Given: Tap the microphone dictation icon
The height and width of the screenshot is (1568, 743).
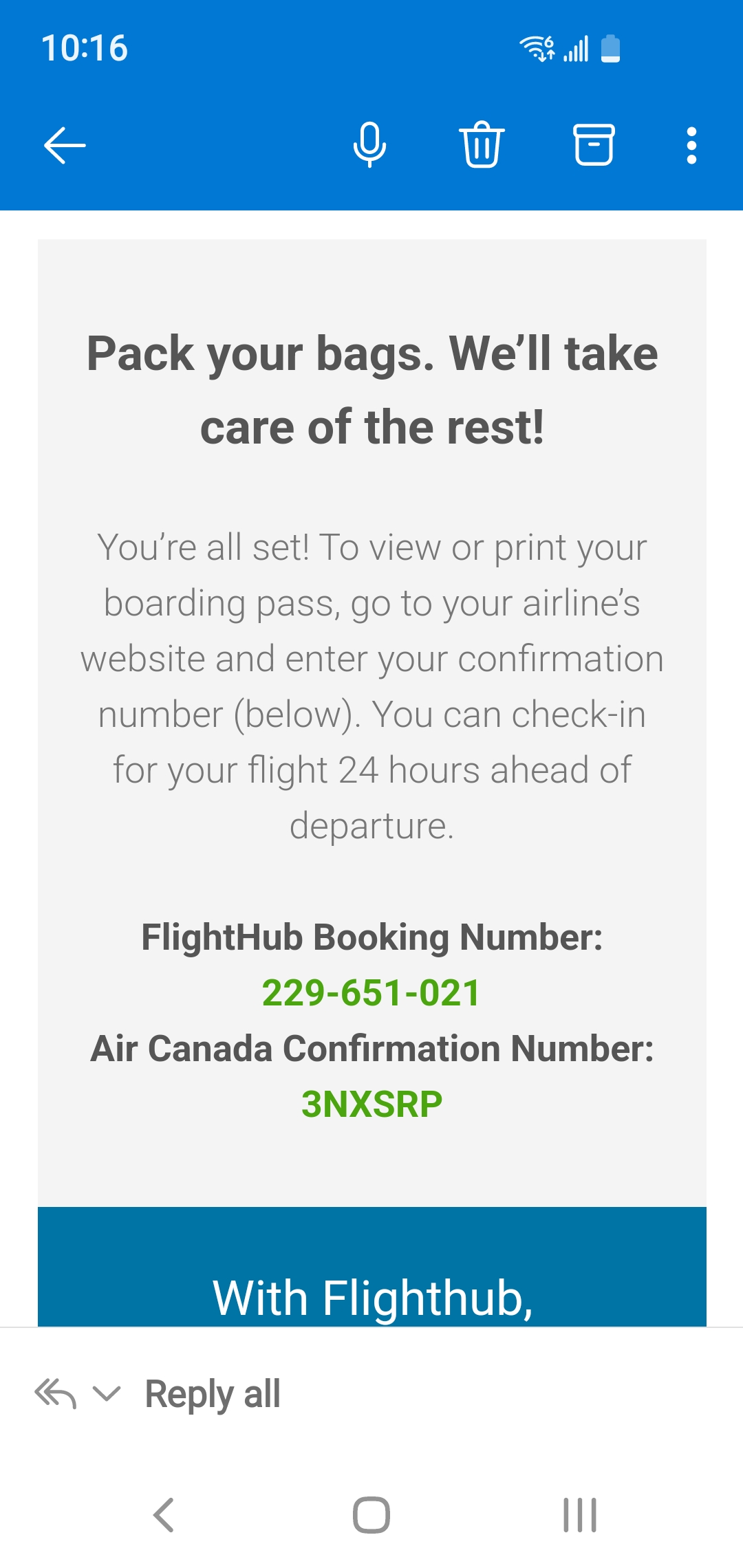Looking at the screenshot, I should pyautogui.click(x=369, y=144).
